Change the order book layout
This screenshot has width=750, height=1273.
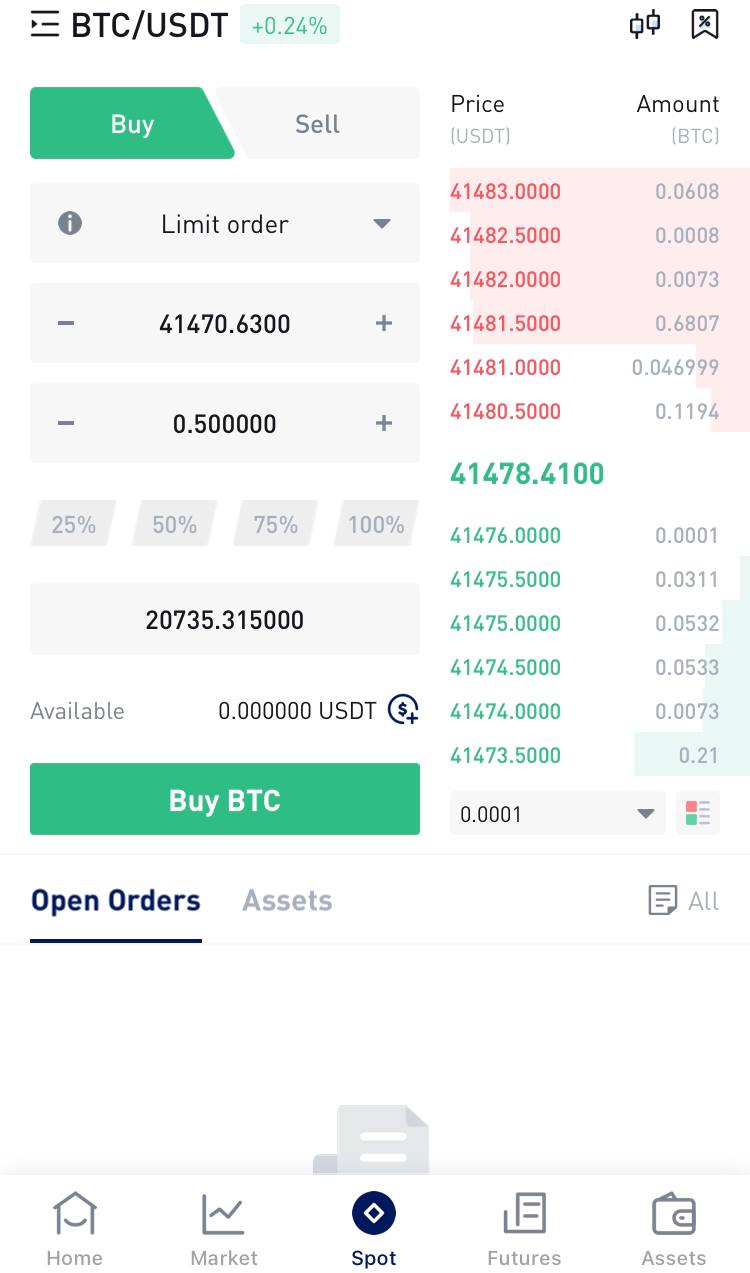coord(698,814)
